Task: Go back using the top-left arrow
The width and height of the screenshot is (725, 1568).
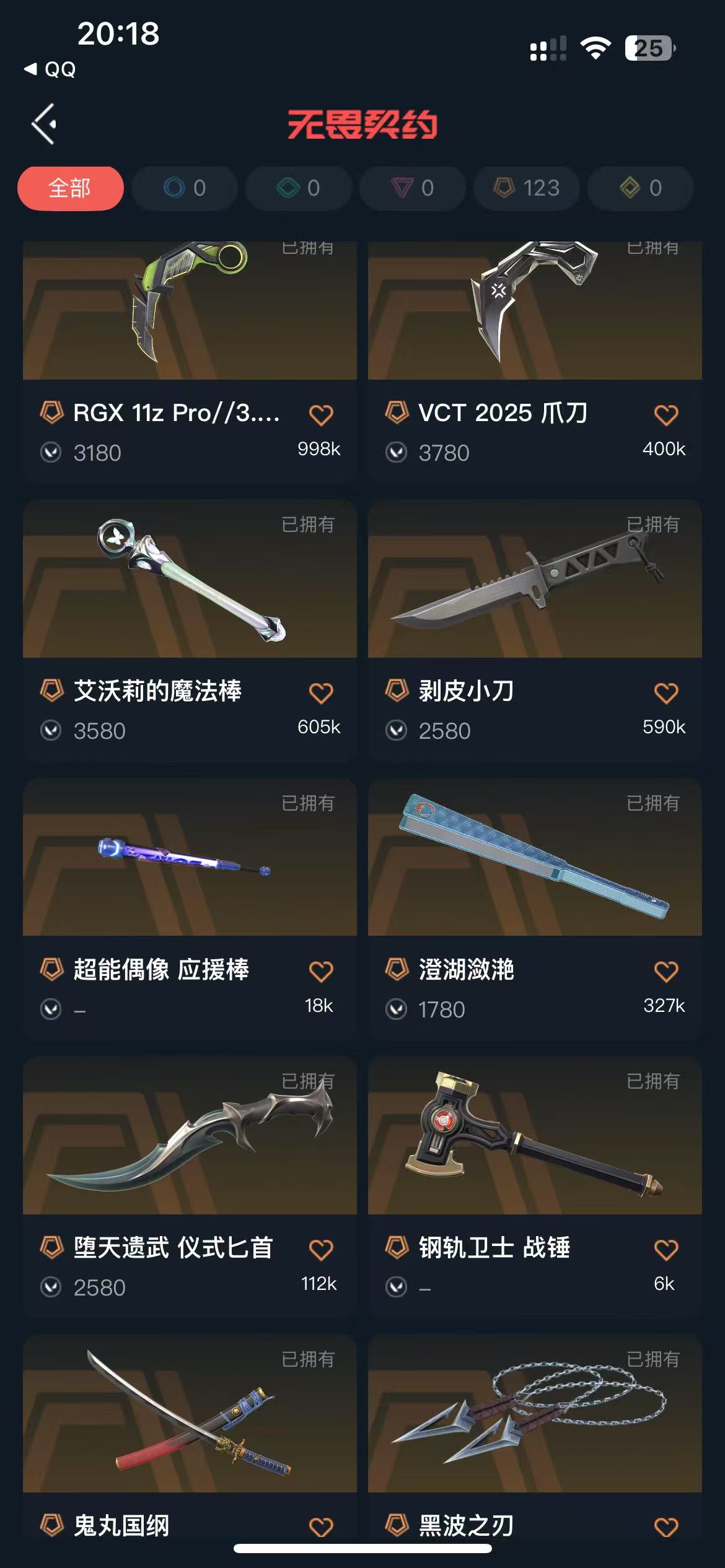Action: point(44,124)
